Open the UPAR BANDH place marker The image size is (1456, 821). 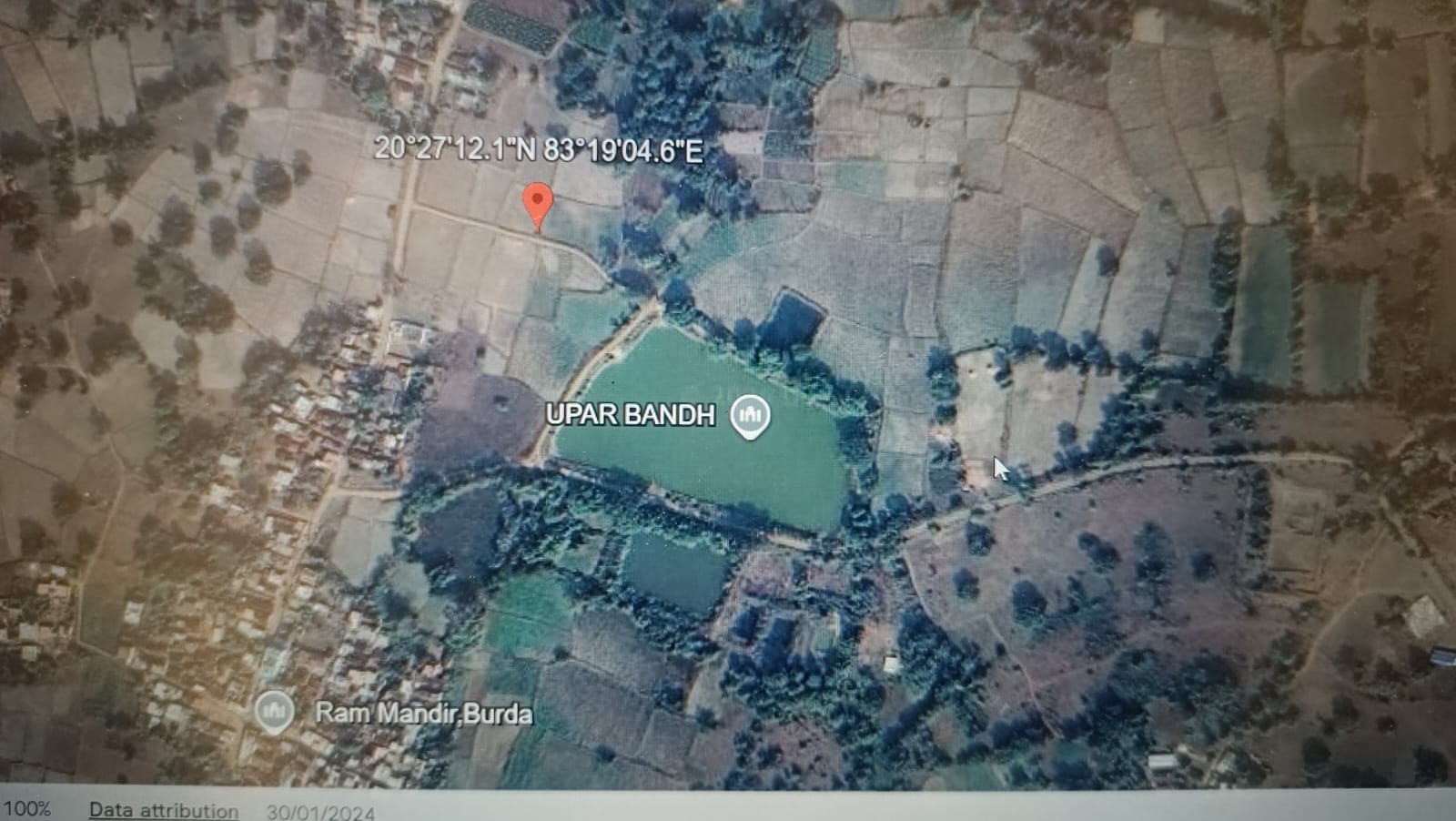750,415
